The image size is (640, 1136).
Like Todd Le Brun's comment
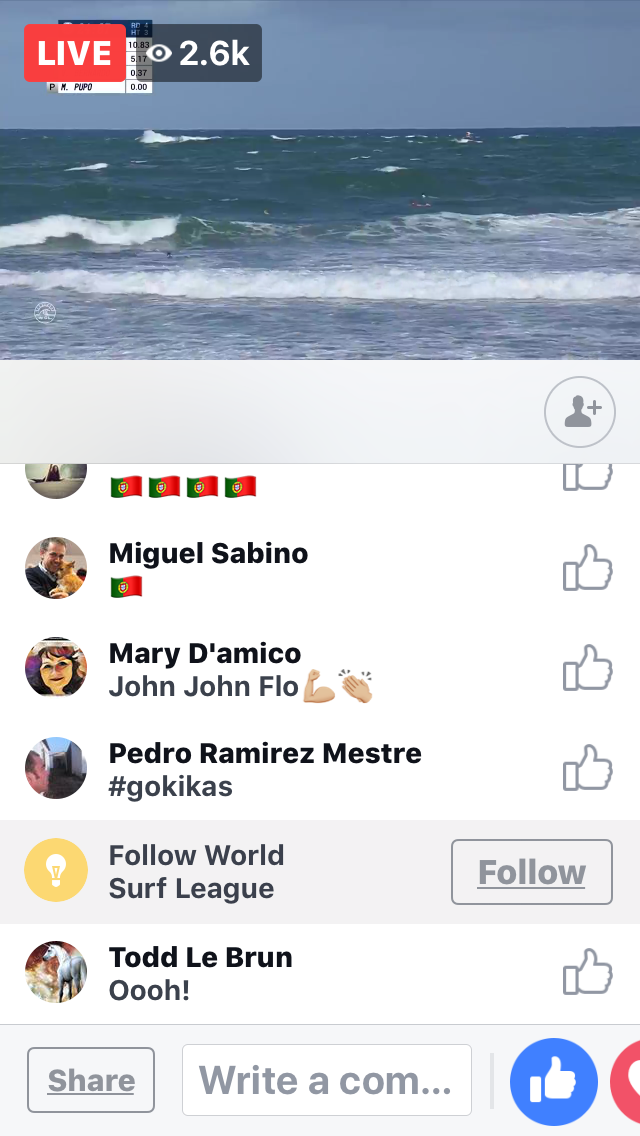tap(587, 972)
